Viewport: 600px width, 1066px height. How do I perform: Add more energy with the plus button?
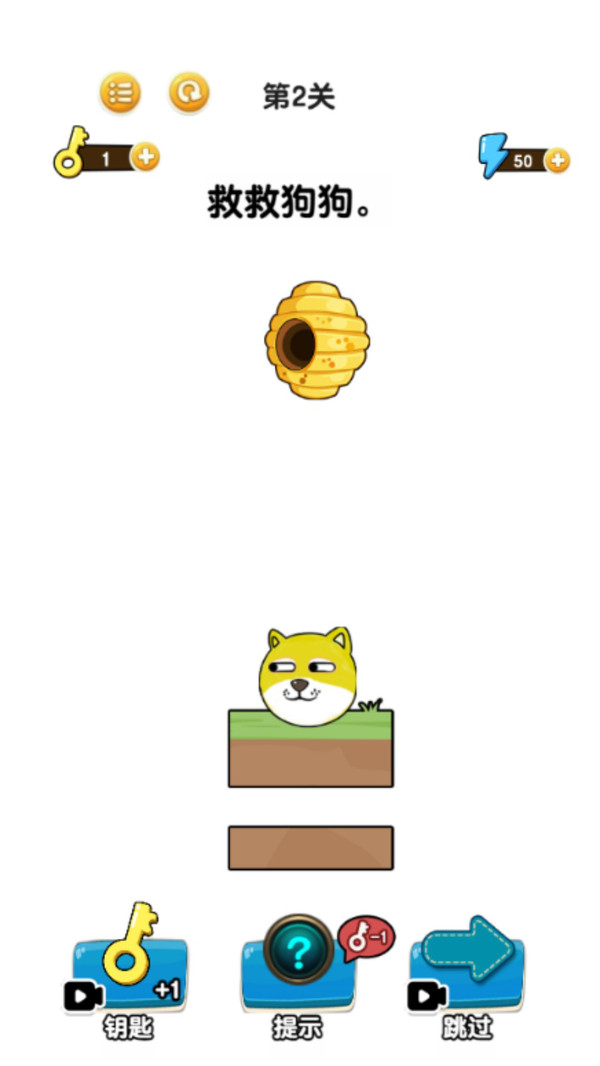point(558,160)
